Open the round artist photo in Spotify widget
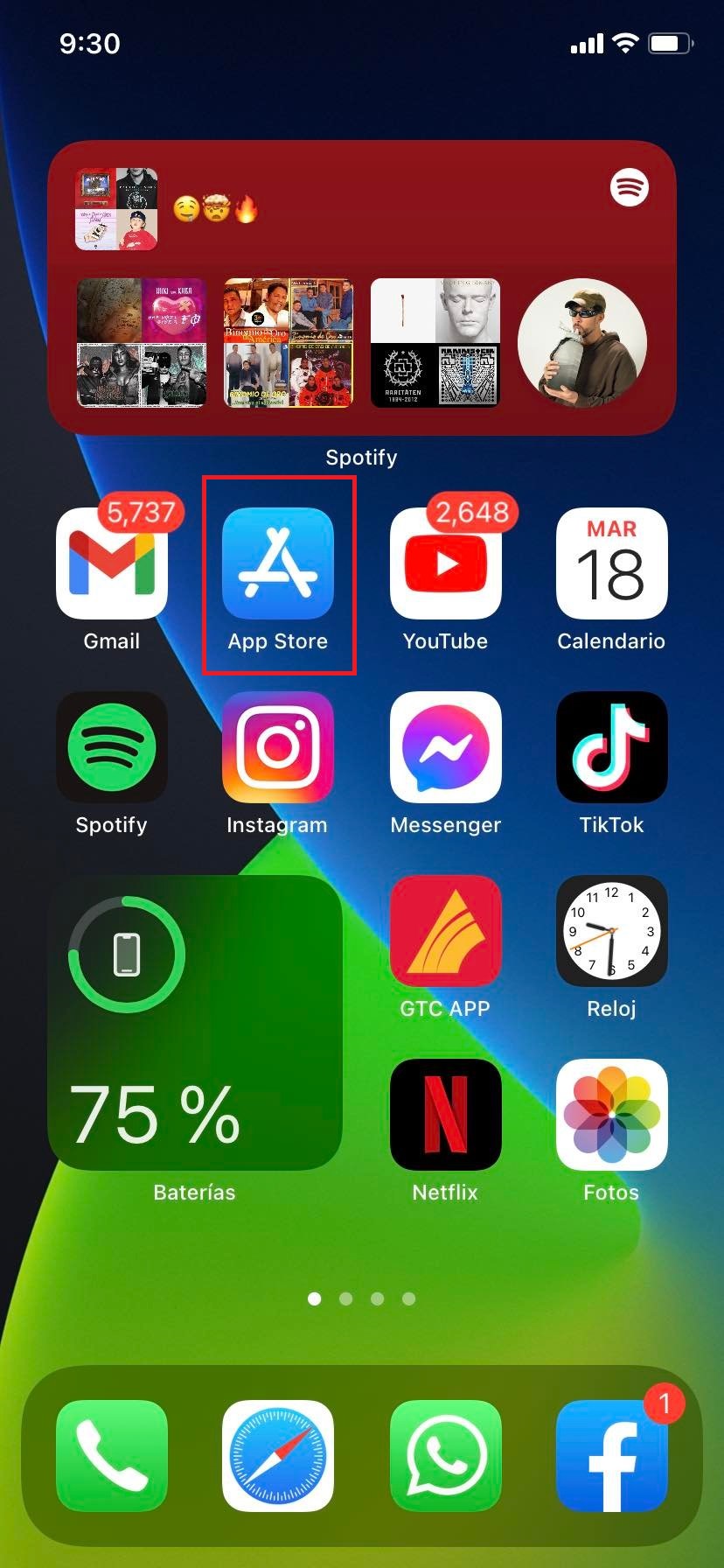This screenshot has height=1568, width=724. (581, 342)
